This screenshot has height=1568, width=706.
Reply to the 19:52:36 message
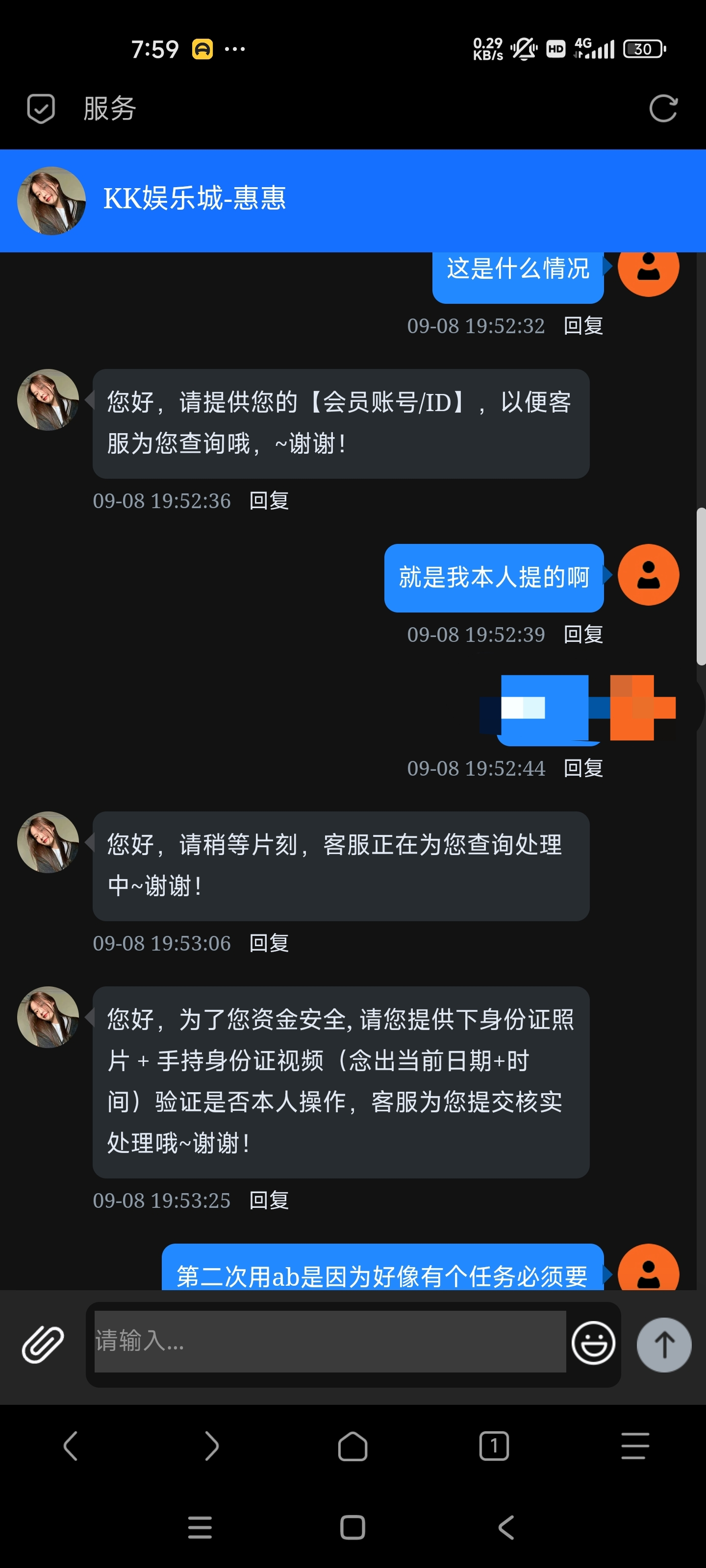pyautogui.click(x=269, y=500)
